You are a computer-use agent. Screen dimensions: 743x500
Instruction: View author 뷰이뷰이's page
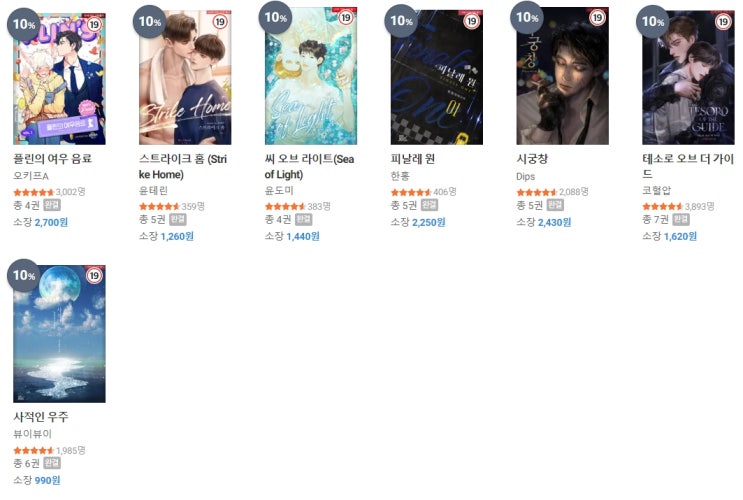click(x=32, y=434)
